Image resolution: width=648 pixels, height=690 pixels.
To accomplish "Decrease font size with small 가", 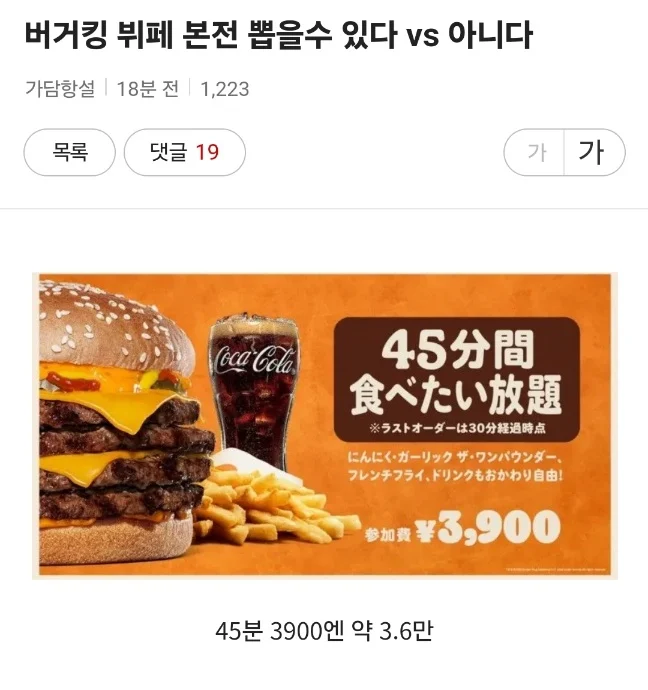I will pyautogui.click(x=536, y=153).
